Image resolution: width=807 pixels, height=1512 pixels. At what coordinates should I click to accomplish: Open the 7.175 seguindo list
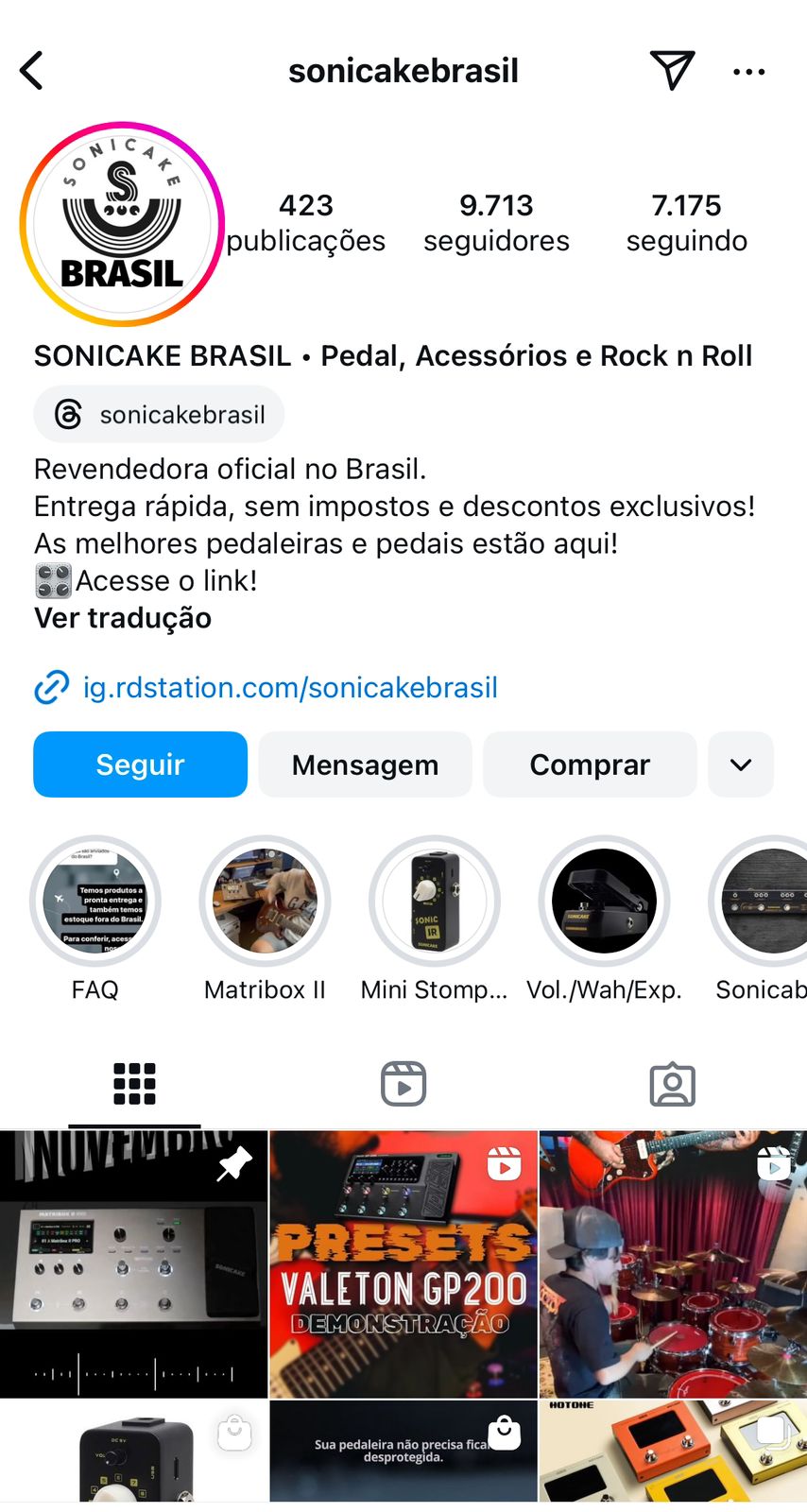pos(686,223)
